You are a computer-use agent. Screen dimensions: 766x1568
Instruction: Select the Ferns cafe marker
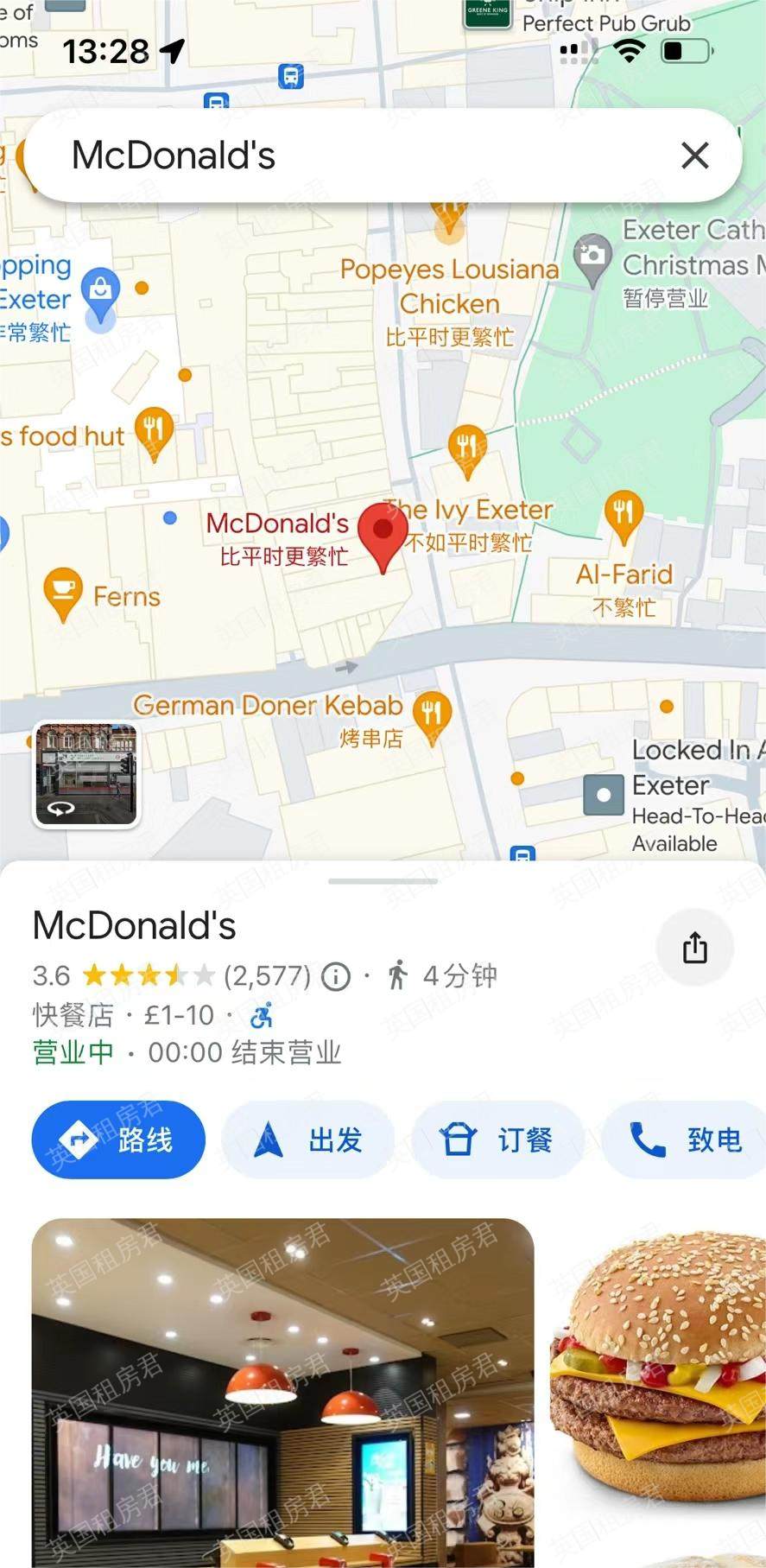(x=62, y=591)
